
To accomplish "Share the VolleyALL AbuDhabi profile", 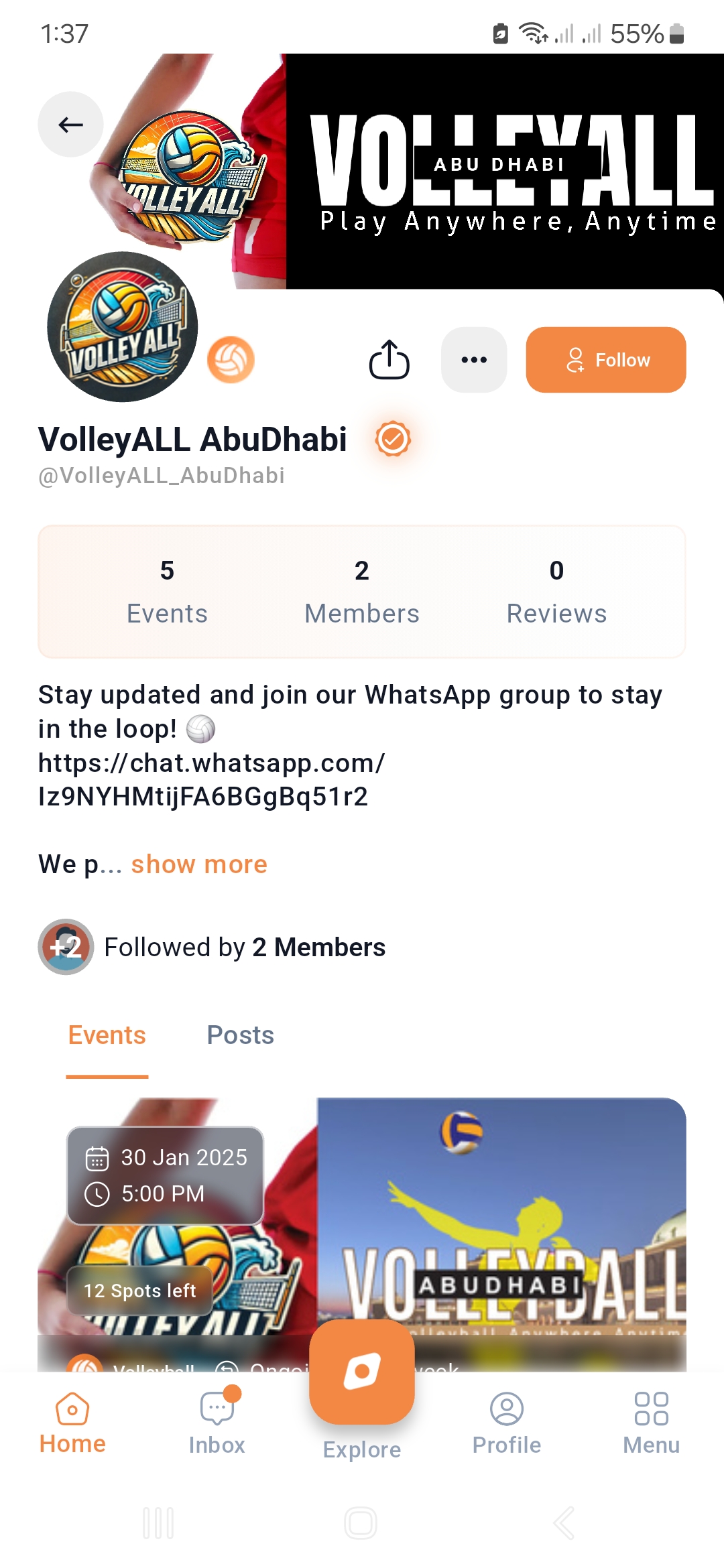I will 389,360.
